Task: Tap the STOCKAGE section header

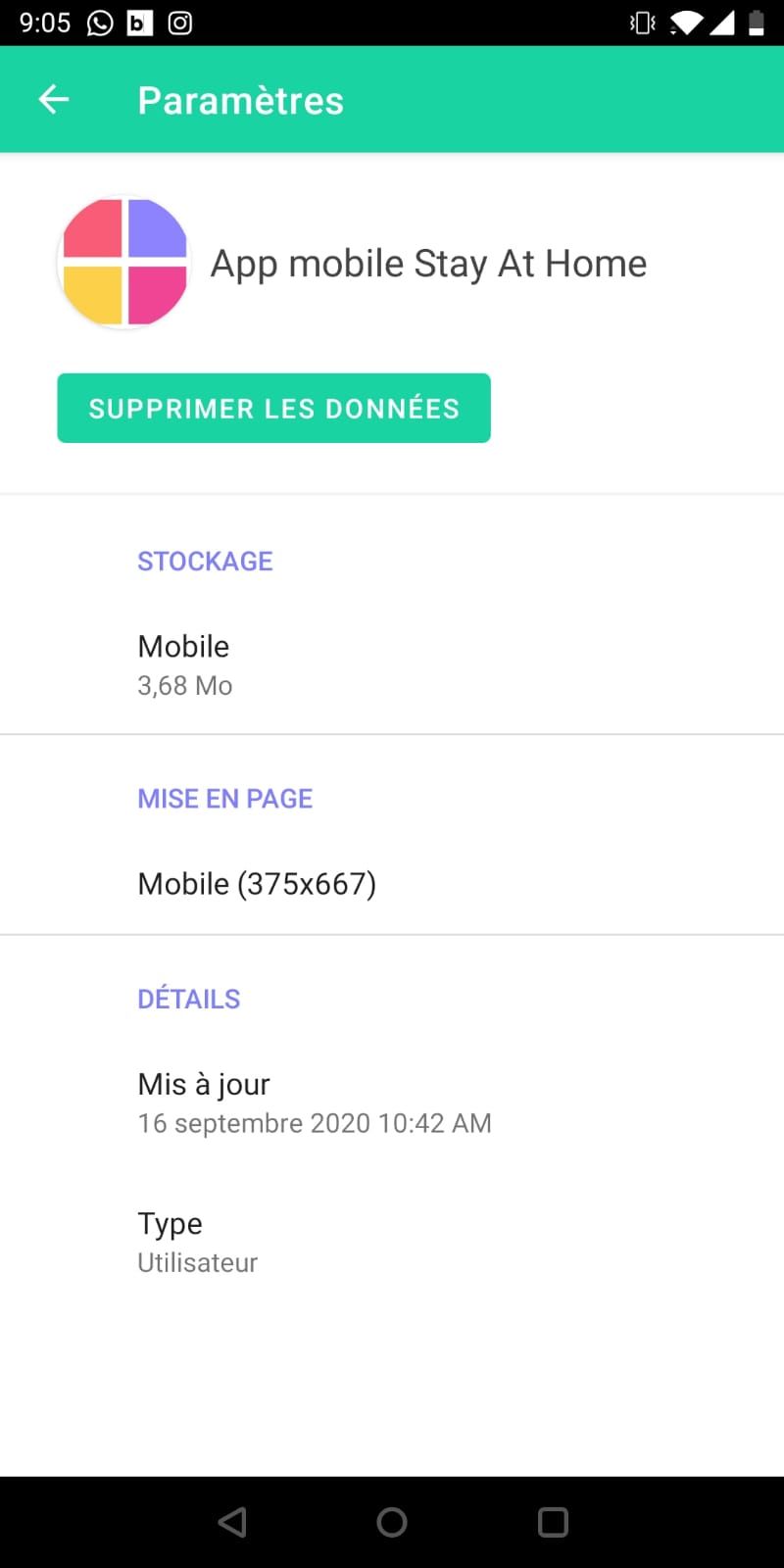Action: (205, 561)
